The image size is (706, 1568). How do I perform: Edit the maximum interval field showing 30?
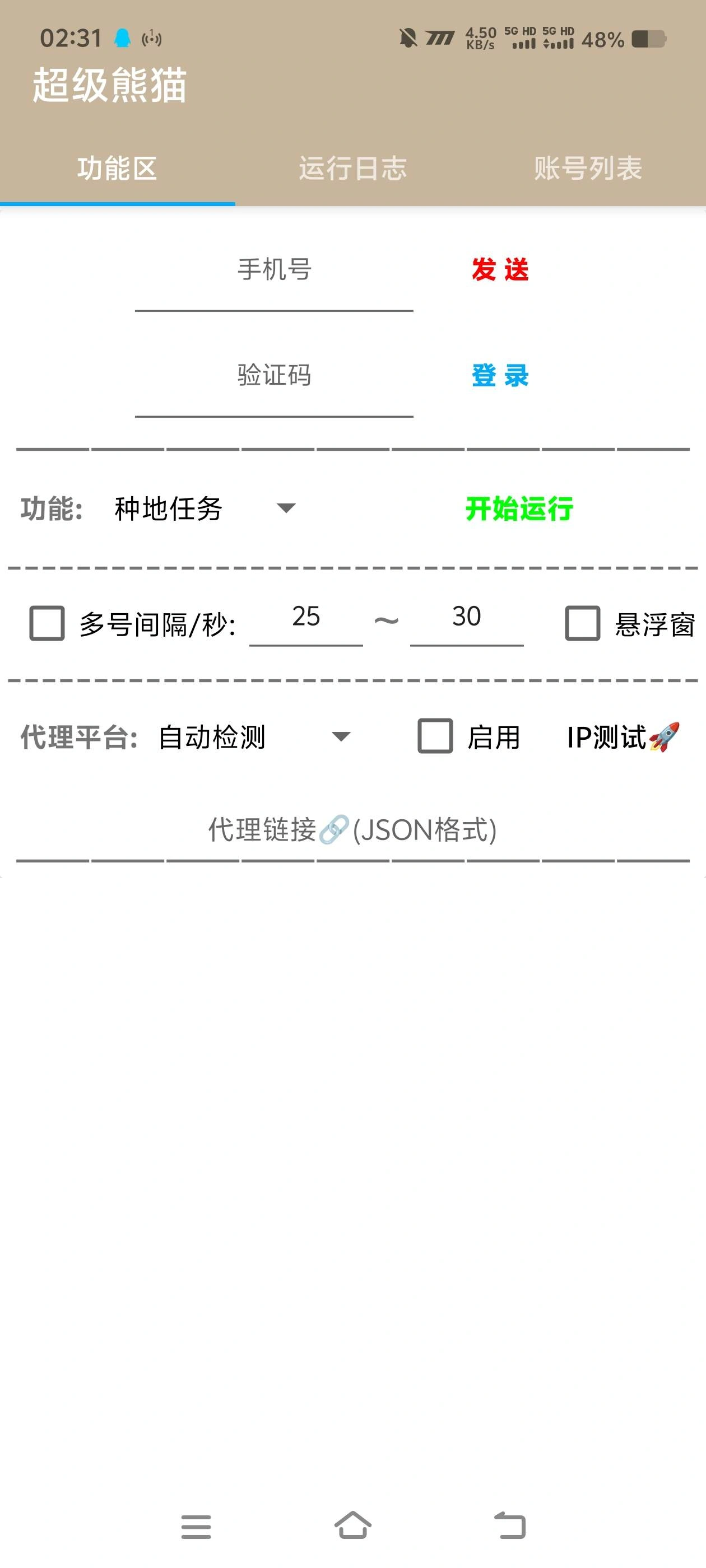pos(467,617)
